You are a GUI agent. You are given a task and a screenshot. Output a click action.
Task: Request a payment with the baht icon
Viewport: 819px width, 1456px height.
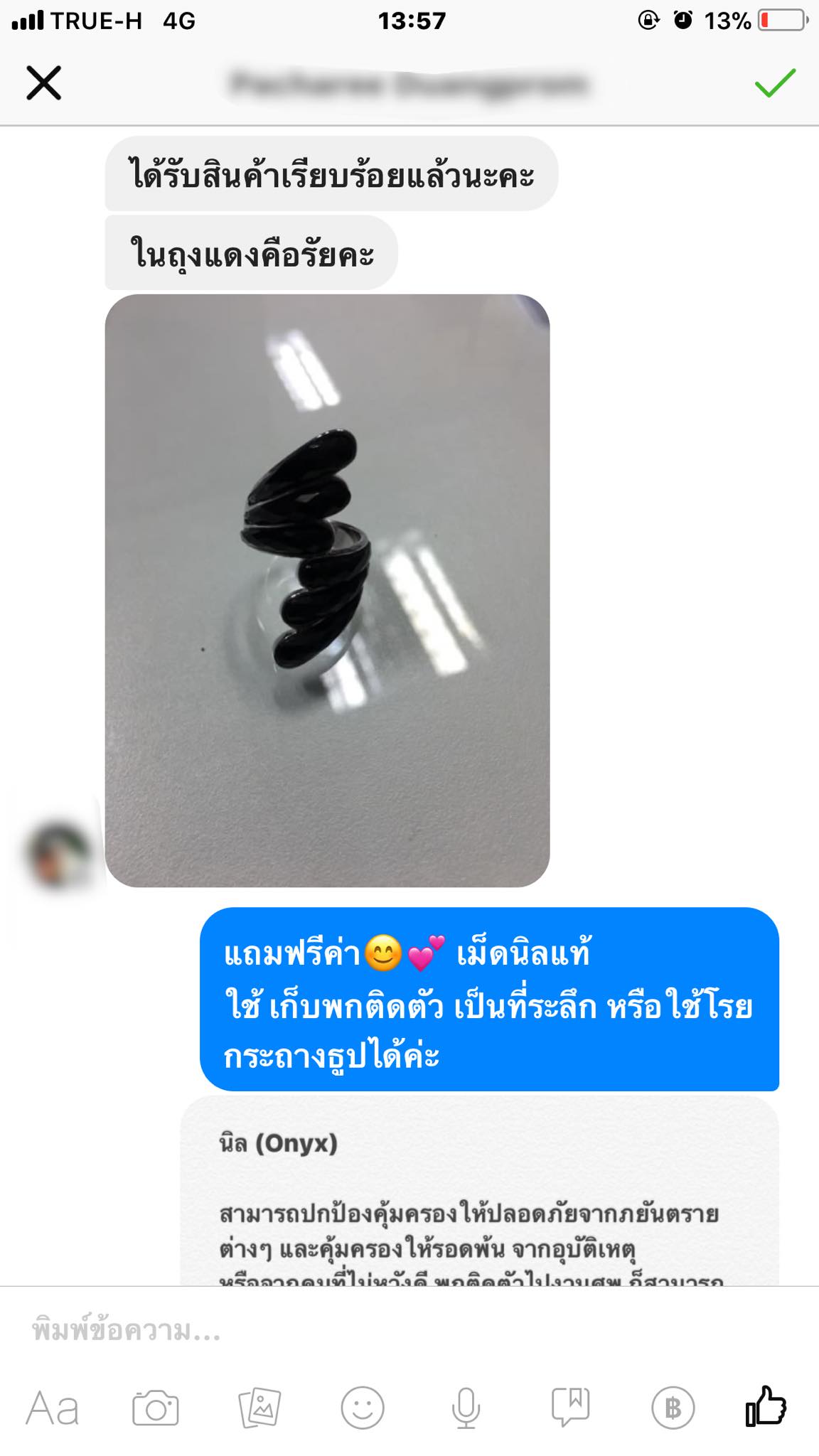pos(673,1408)
